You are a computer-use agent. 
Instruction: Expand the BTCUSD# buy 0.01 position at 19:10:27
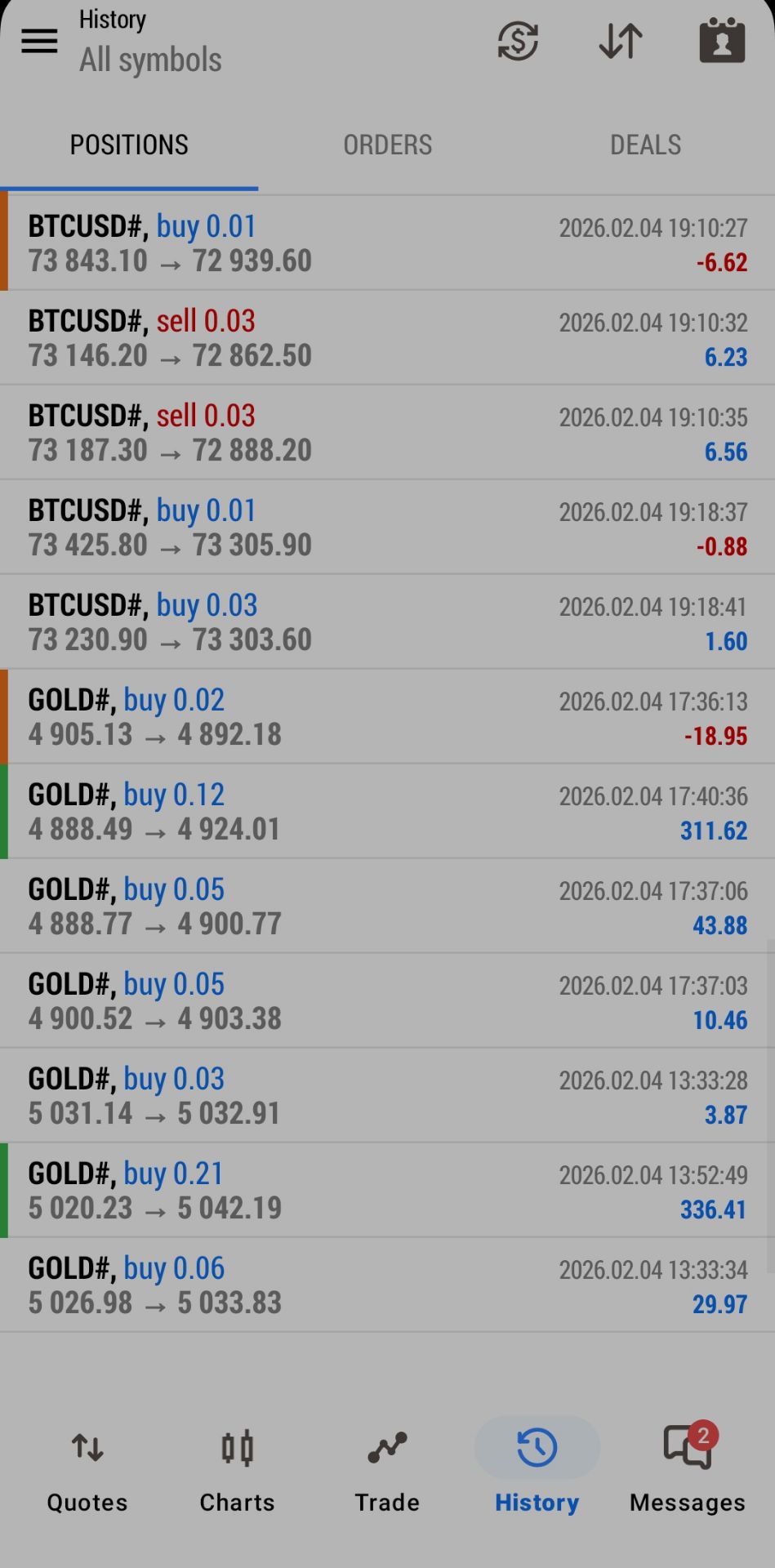pyautogui.click(x=387, y=243)
